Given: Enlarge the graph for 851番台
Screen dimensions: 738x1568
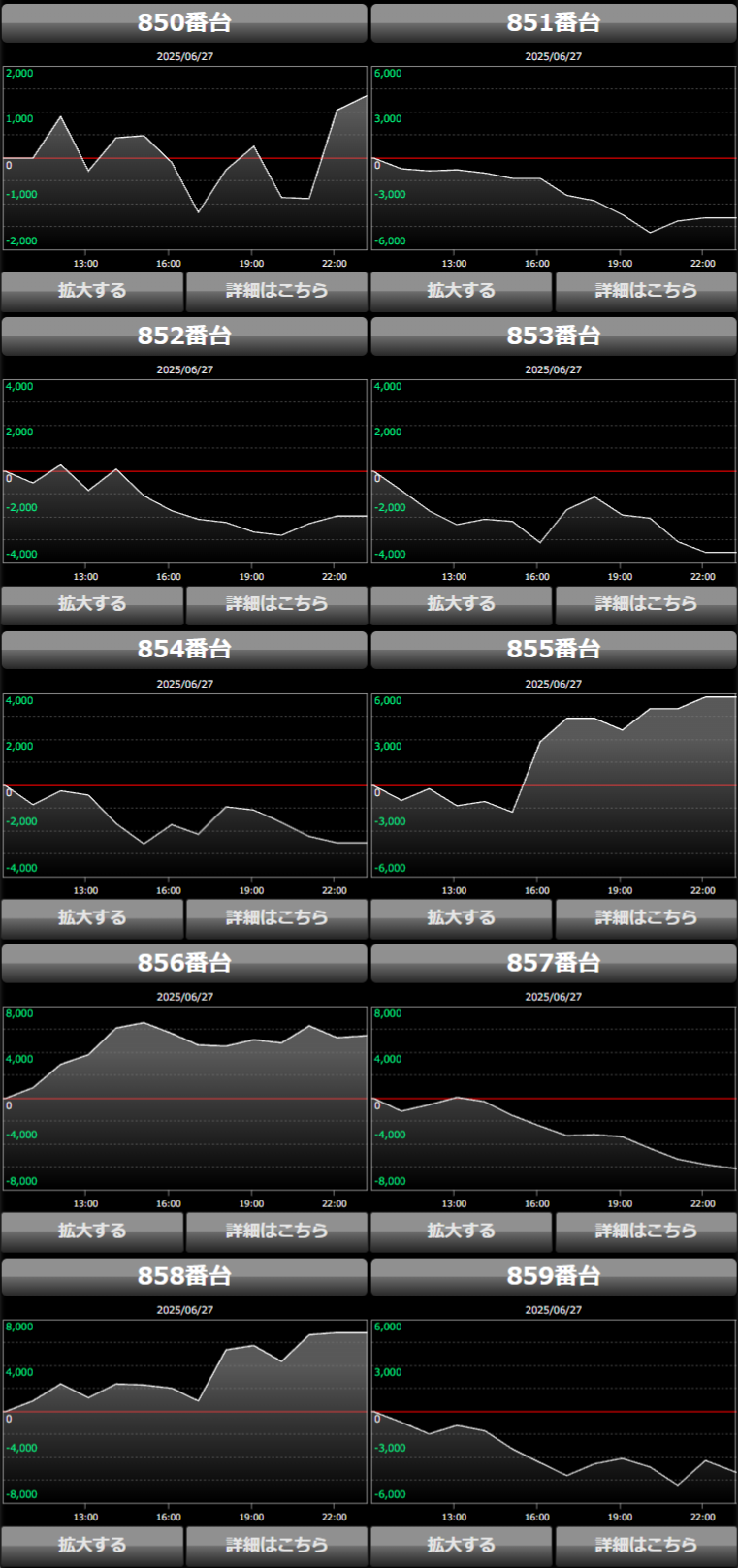Looking at the screenshot, I should click(x=461, y=290).
